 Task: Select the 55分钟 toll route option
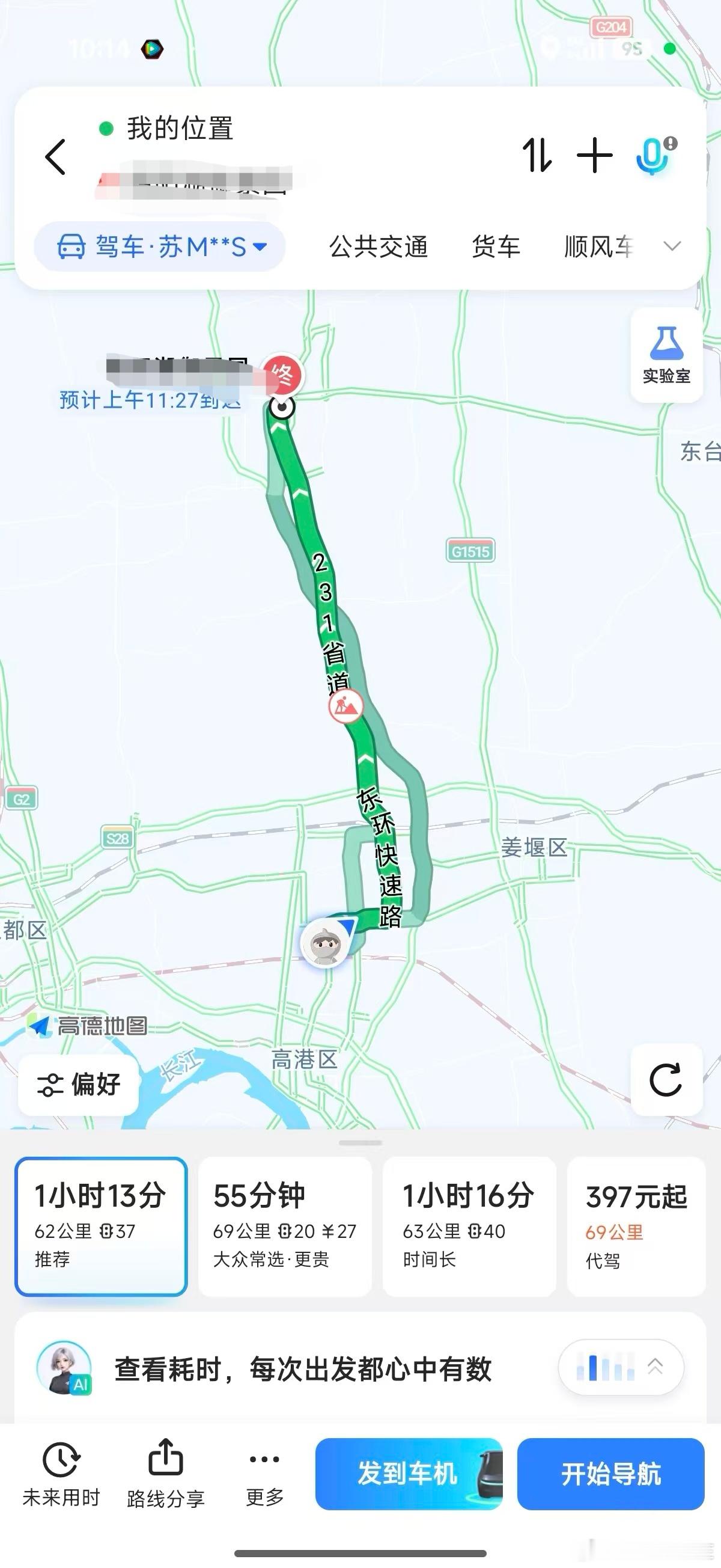pos(285,1227)
